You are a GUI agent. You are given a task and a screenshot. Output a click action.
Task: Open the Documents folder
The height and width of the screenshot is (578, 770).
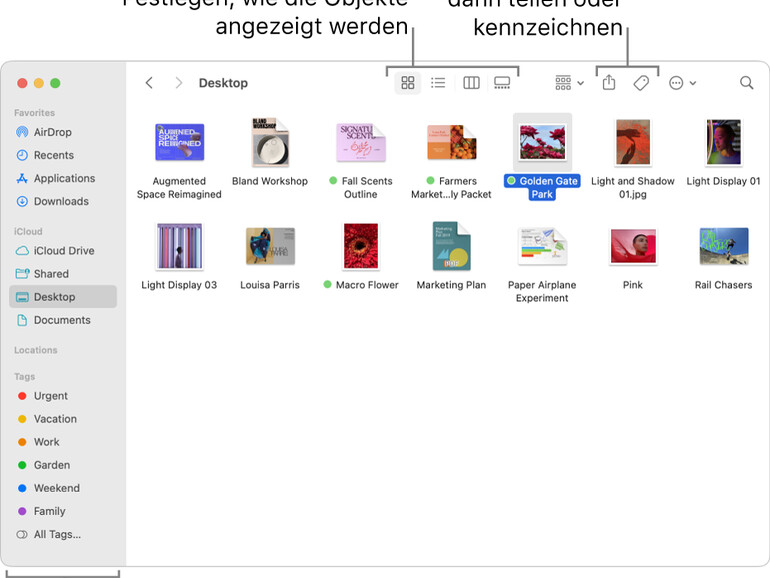click(x=61, y=320)
